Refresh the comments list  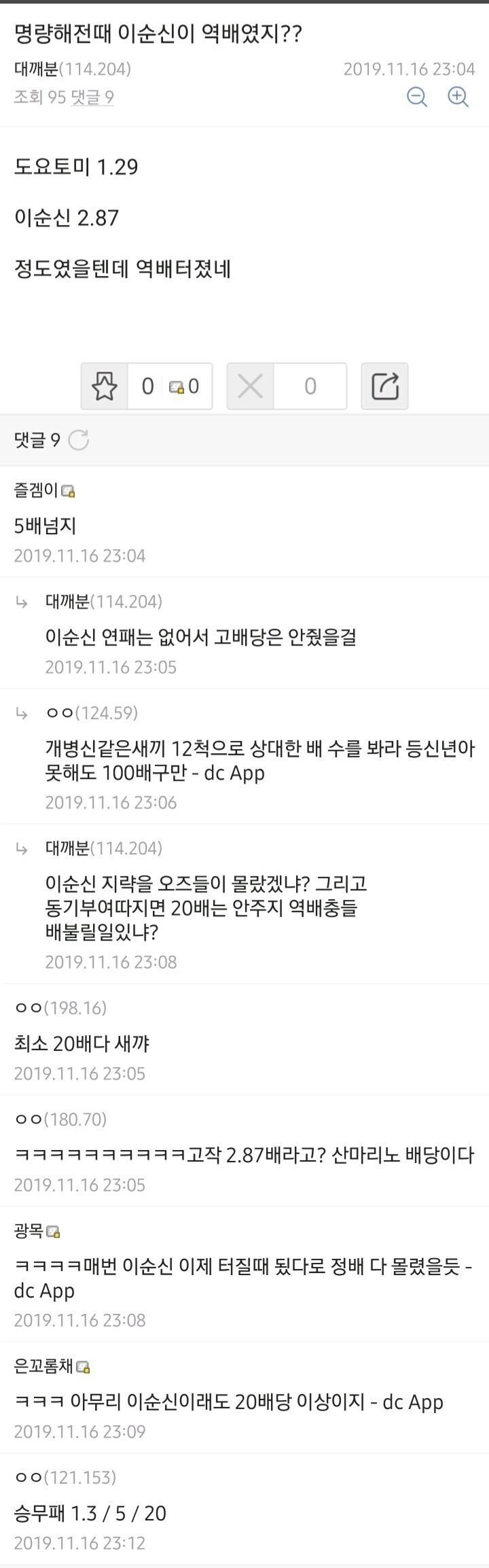pyautogui.click(x=79, y=440)
